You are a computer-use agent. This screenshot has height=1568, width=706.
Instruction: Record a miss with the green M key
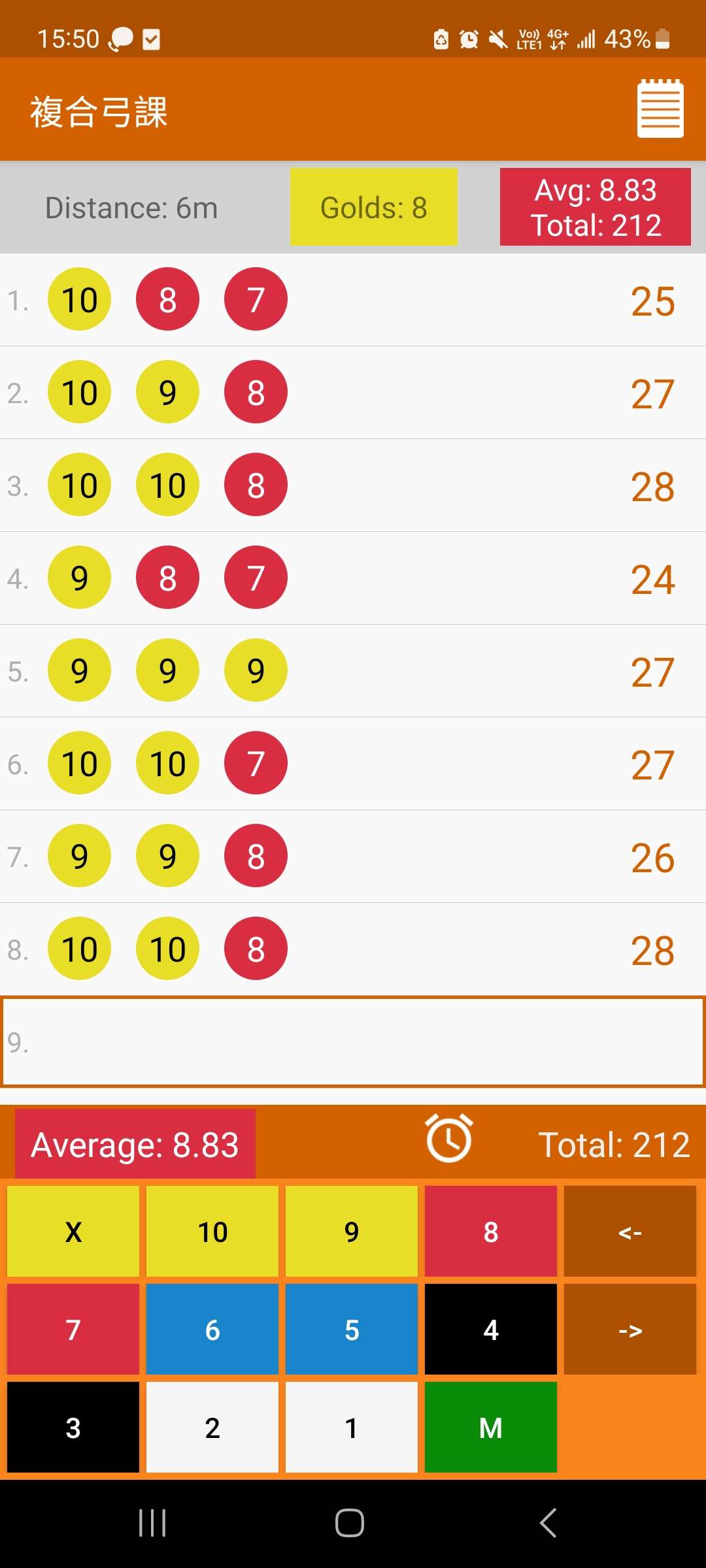pyautogui.click(x=491, y=1428)
